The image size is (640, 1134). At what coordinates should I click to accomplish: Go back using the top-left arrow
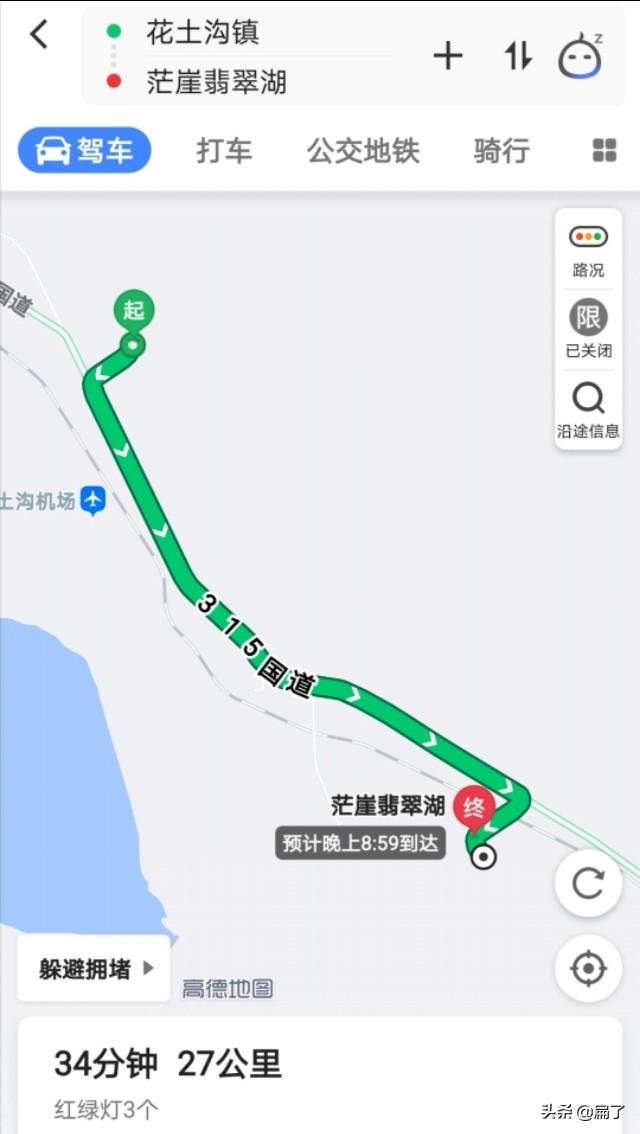38,35
